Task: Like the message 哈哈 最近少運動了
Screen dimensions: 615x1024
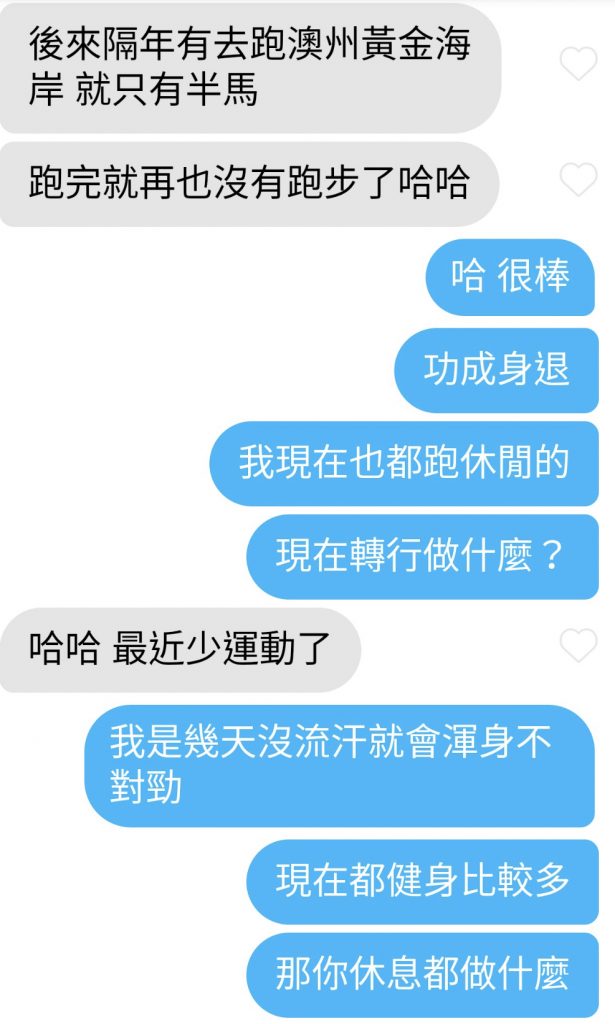Action: pyautogui.click(x=578, y=646)
